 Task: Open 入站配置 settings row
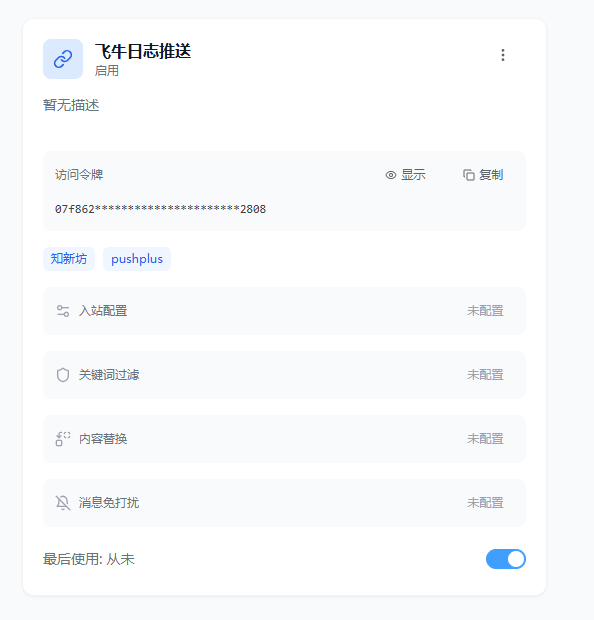pyautogui.click(x=284, y=311)
